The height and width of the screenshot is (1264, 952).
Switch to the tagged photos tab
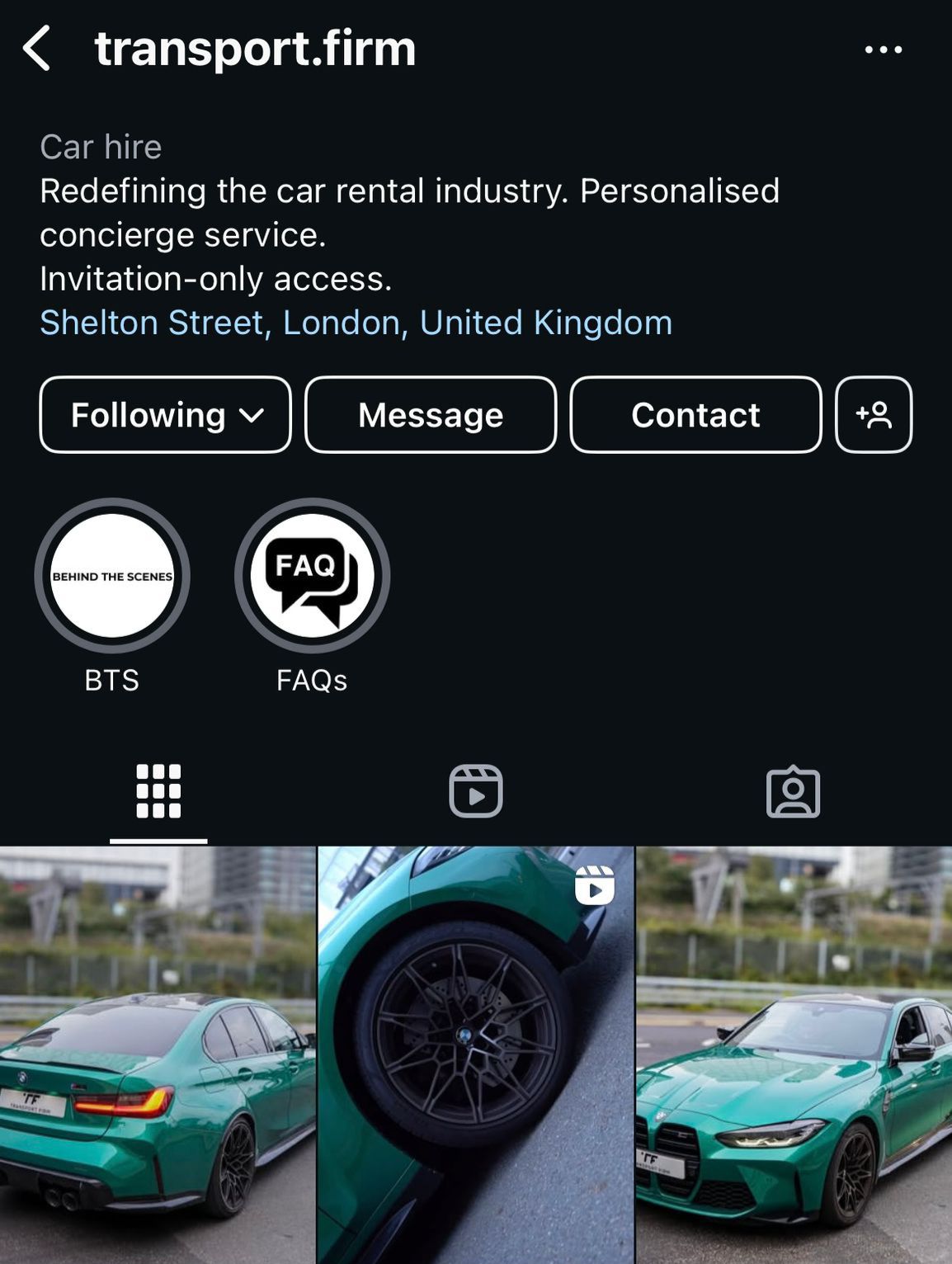coord(793,793)
